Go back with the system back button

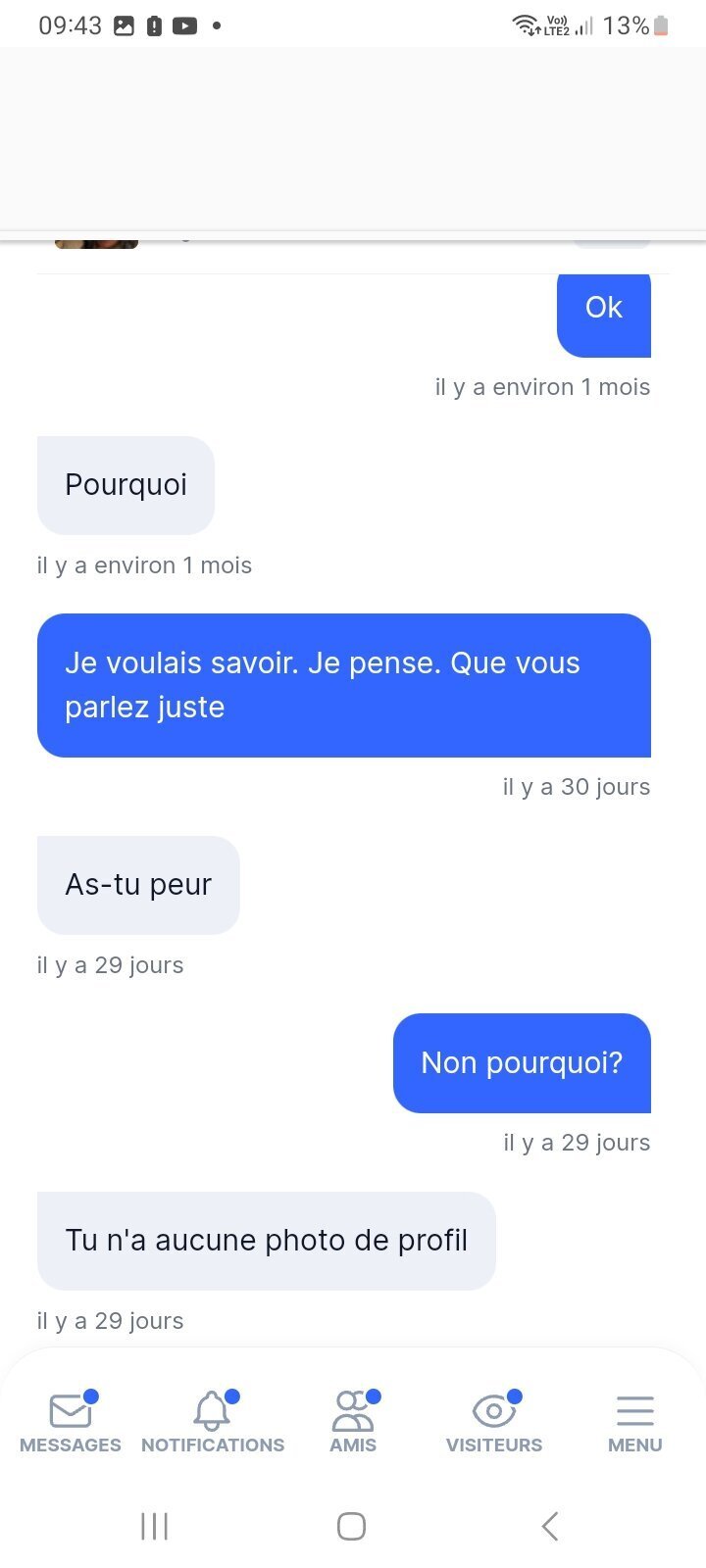(550, 1526)
